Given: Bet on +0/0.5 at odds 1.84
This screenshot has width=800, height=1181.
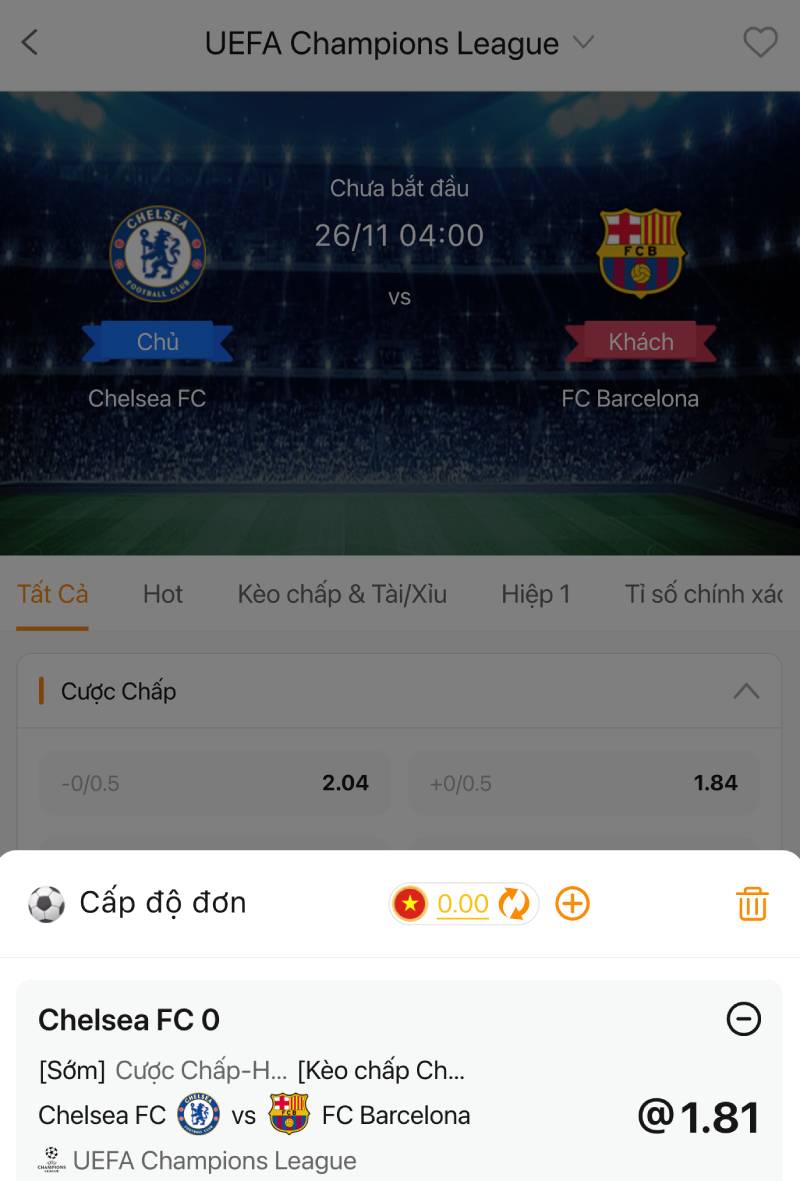Looking at the screenshot, I should [584, 783].
